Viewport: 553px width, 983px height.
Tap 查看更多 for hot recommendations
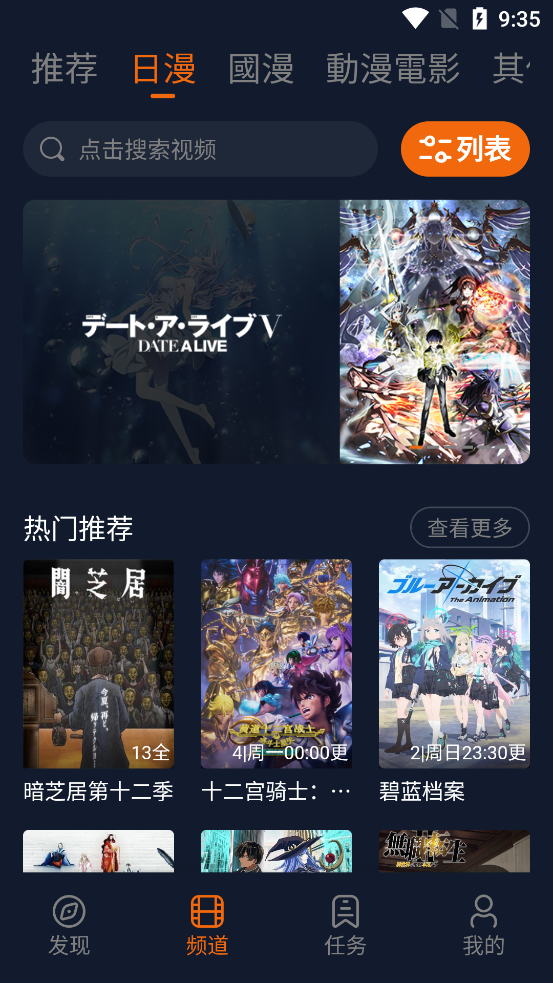point(470,528)
